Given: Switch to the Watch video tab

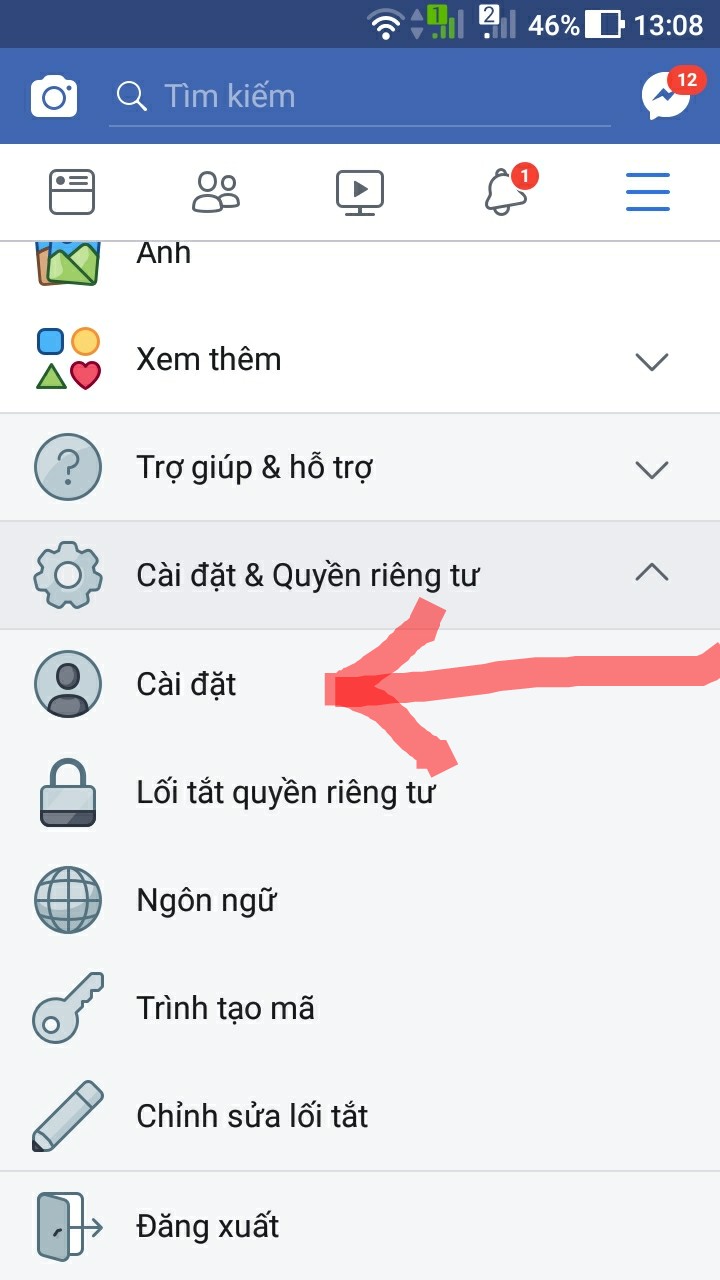Looking at the screenshot, I should point(360,191).
